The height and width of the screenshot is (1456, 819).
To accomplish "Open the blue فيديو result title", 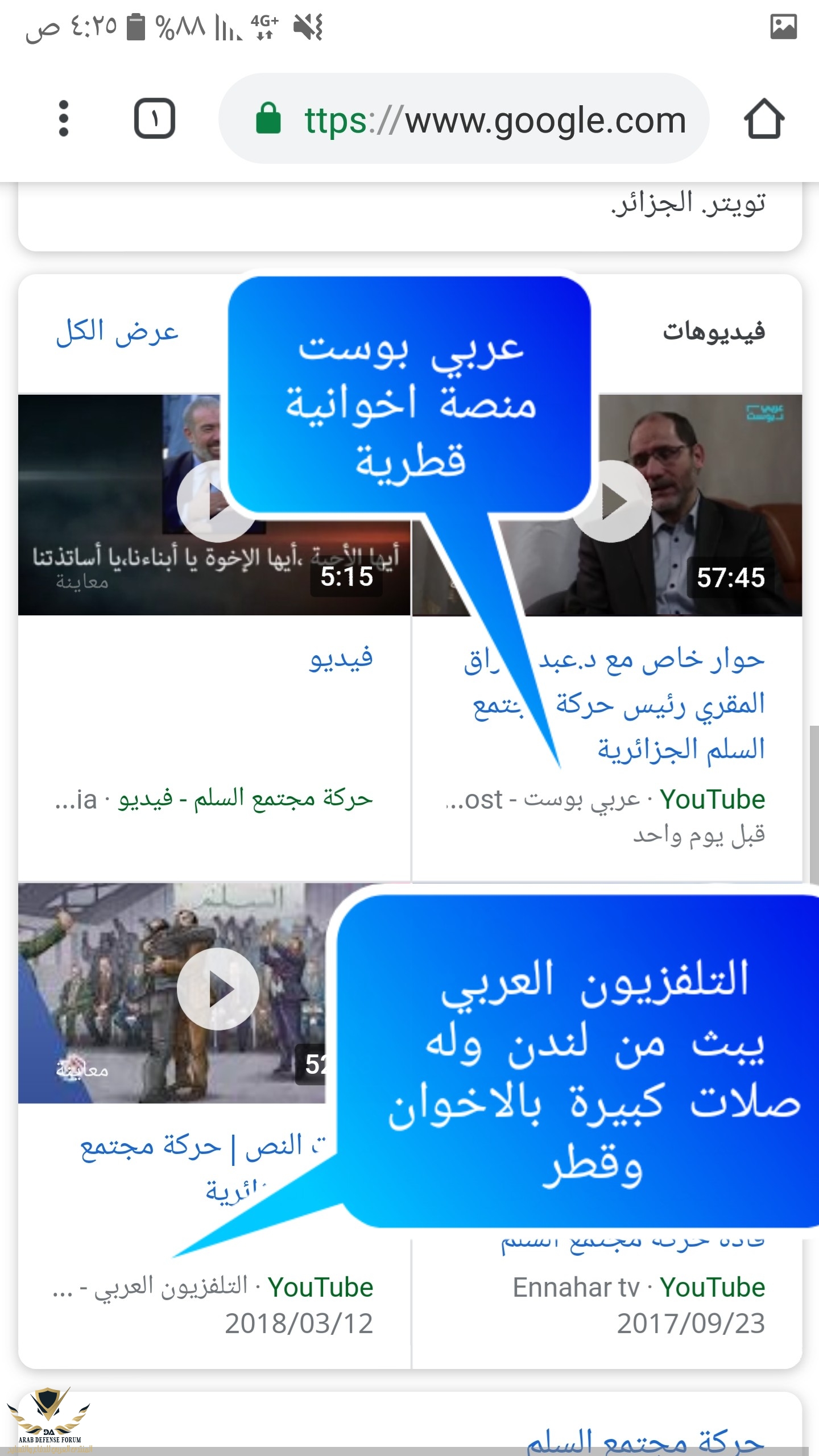I will click(341, 659).
